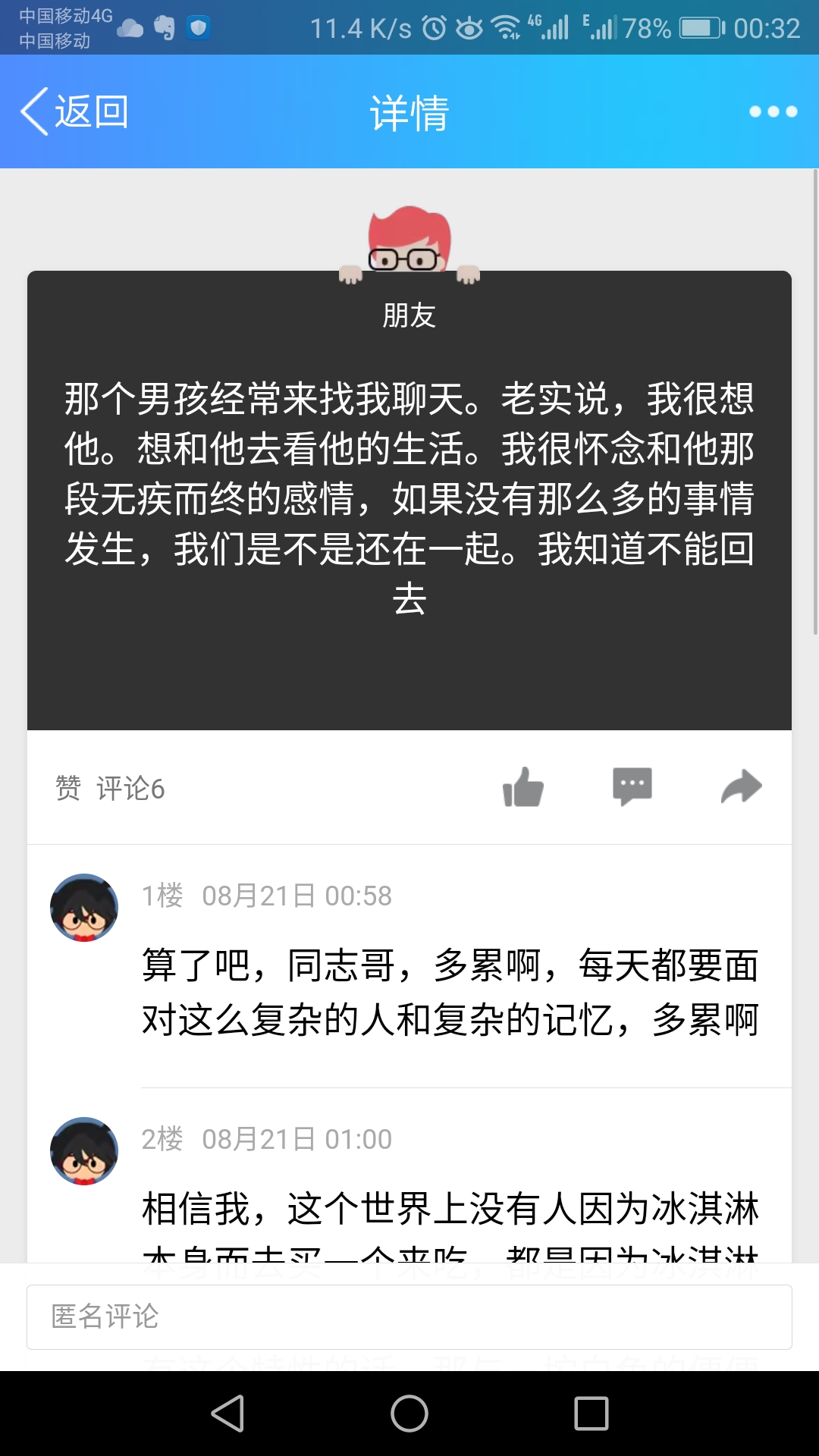819x1456 pixels.
Task: Go to the system home screen
Action: click(x=409, y=1414)
